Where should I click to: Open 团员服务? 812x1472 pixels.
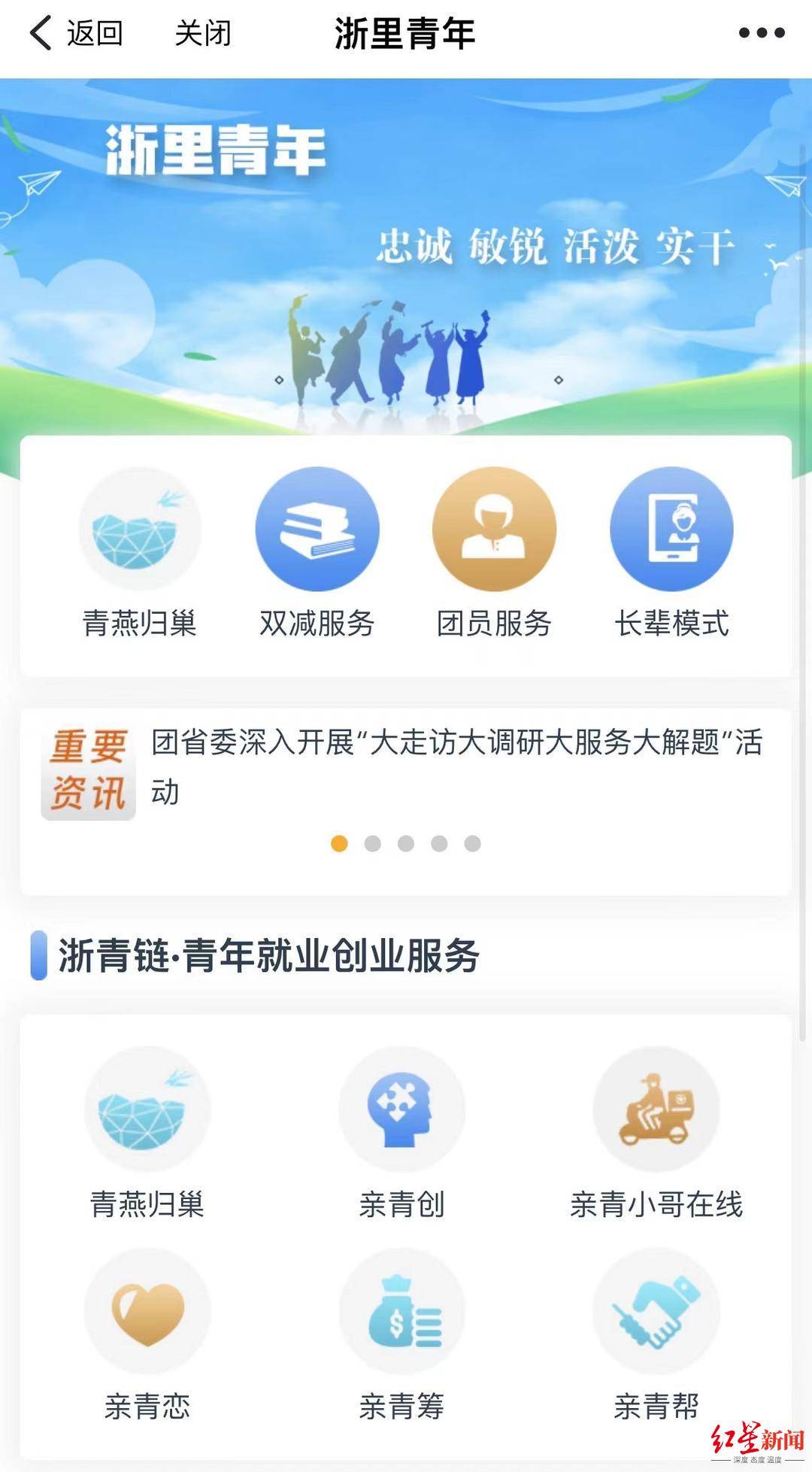coord(495,554)
